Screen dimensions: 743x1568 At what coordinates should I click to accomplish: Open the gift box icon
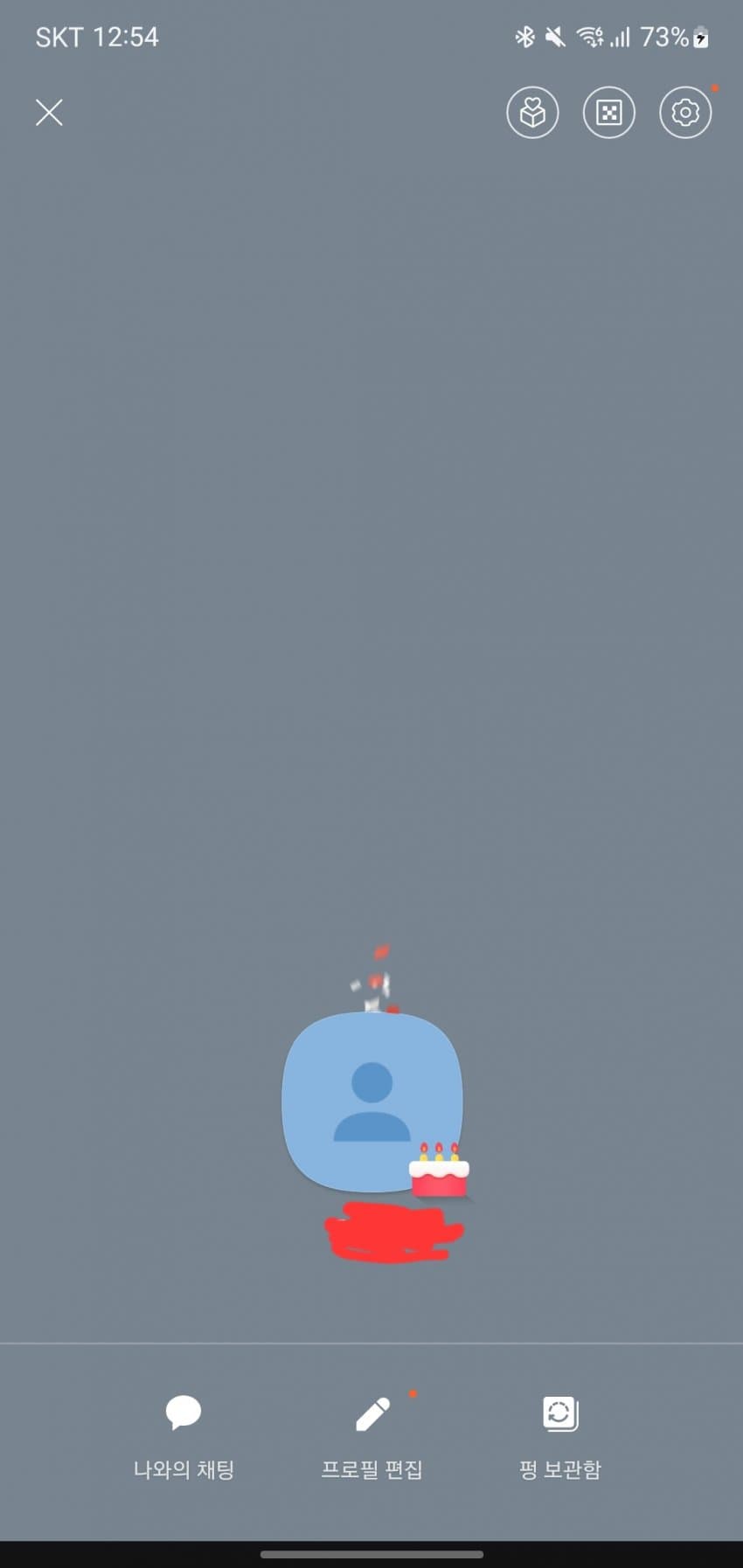point(532,113)
